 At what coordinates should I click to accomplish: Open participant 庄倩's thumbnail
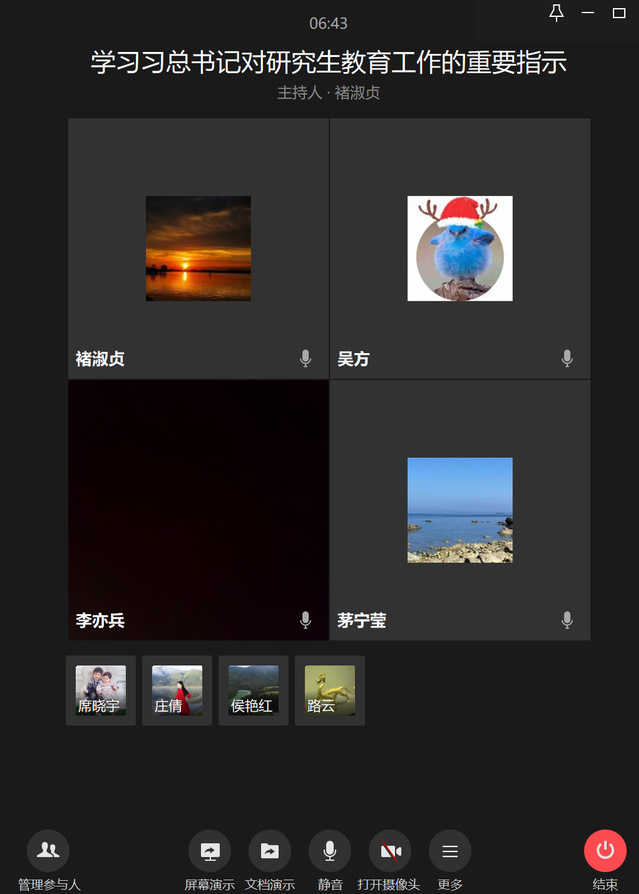(177, 690)
